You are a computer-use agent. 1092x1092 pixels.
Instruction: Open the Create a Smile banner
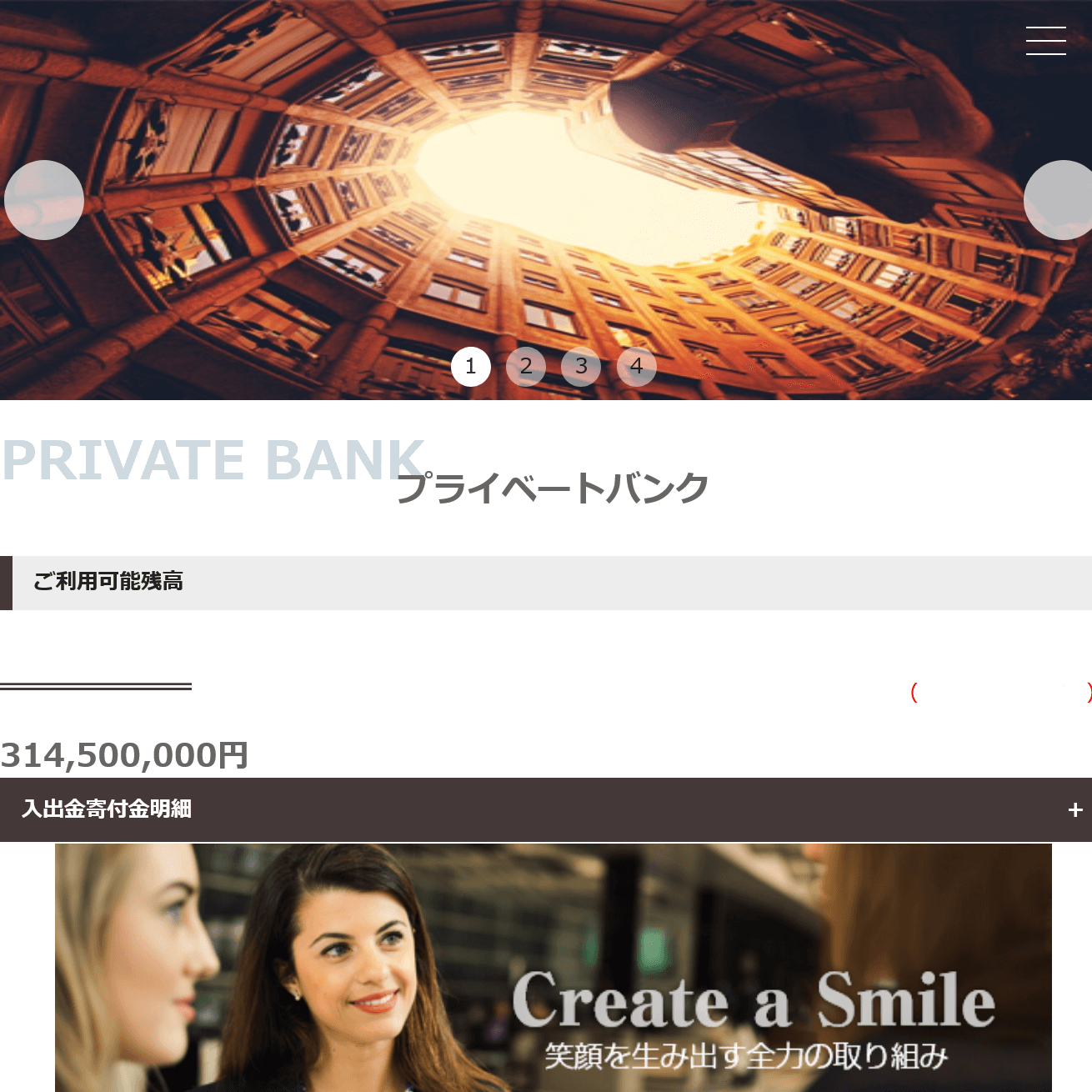pyautogui.click(x=554, y=967)
